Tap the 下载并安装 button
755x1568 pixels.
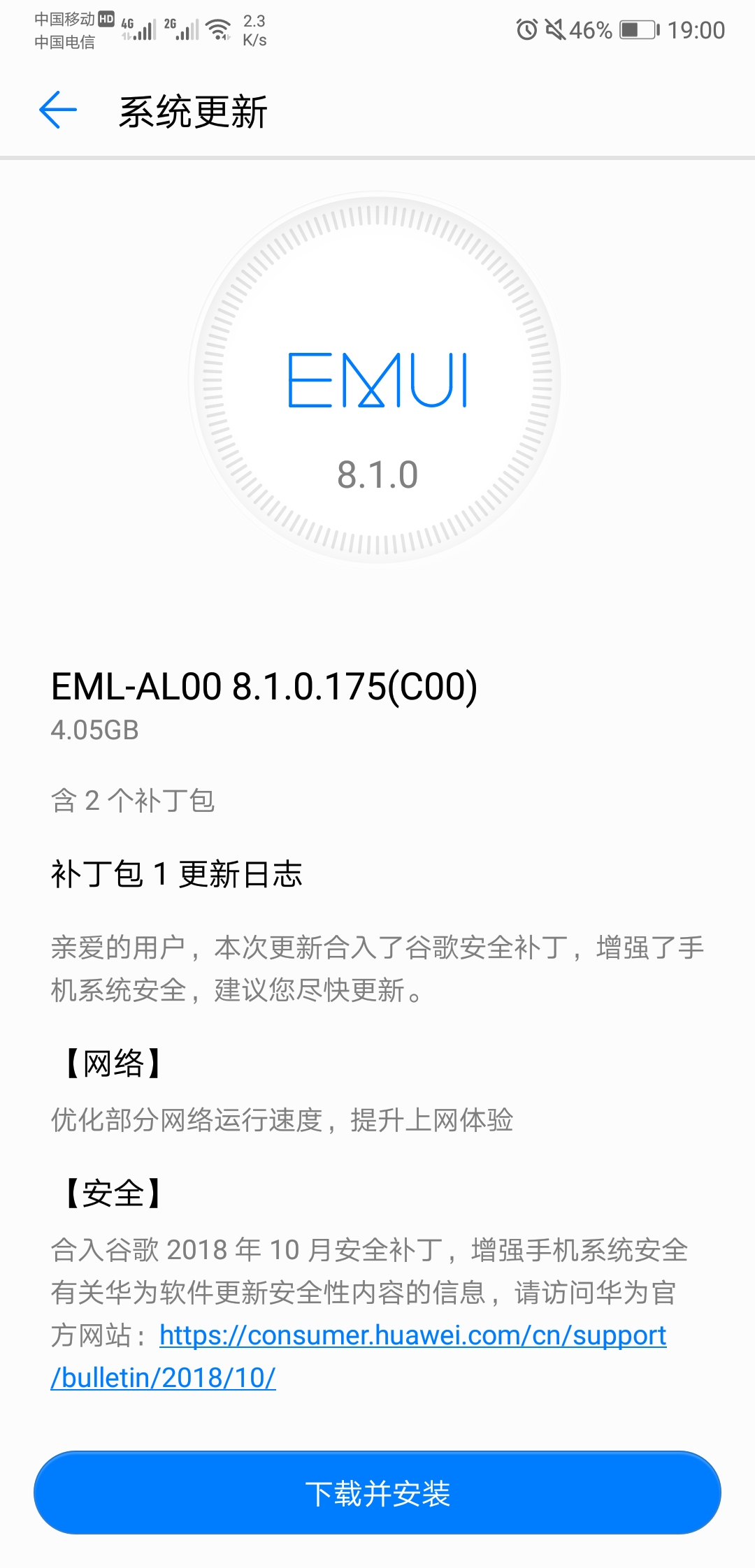(x=377, y=1493)
